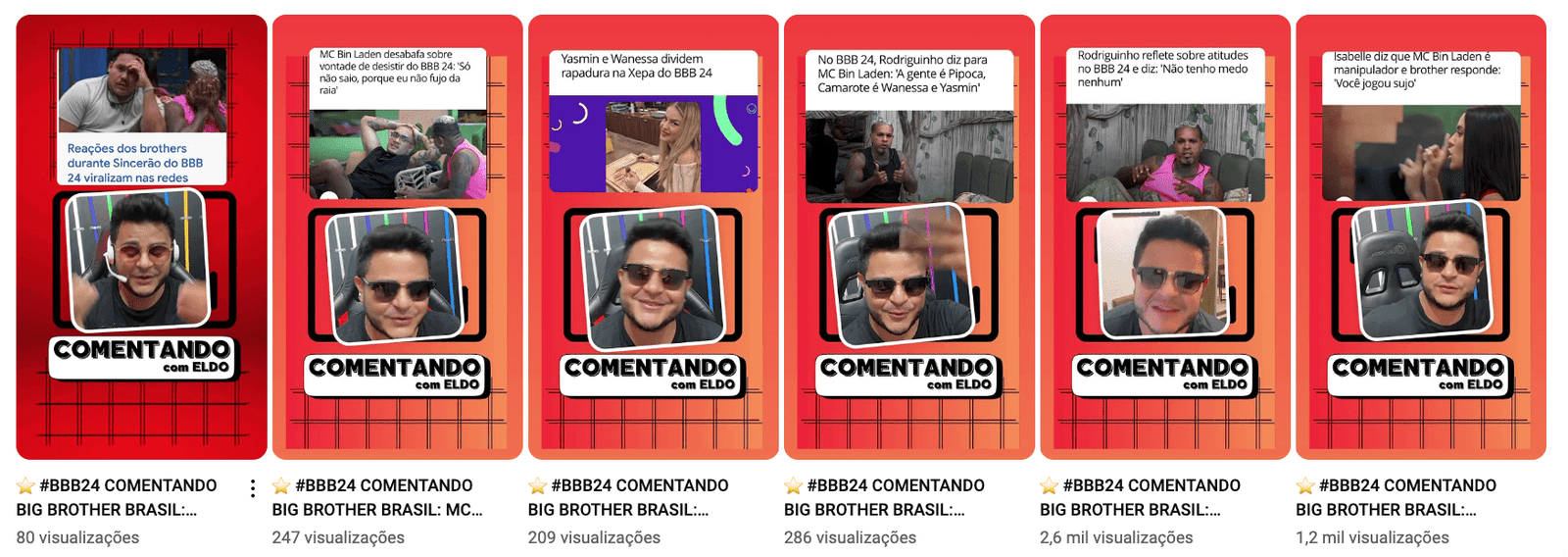
Task: Open the short with 286 visualizações
Action: click(908, 237)
